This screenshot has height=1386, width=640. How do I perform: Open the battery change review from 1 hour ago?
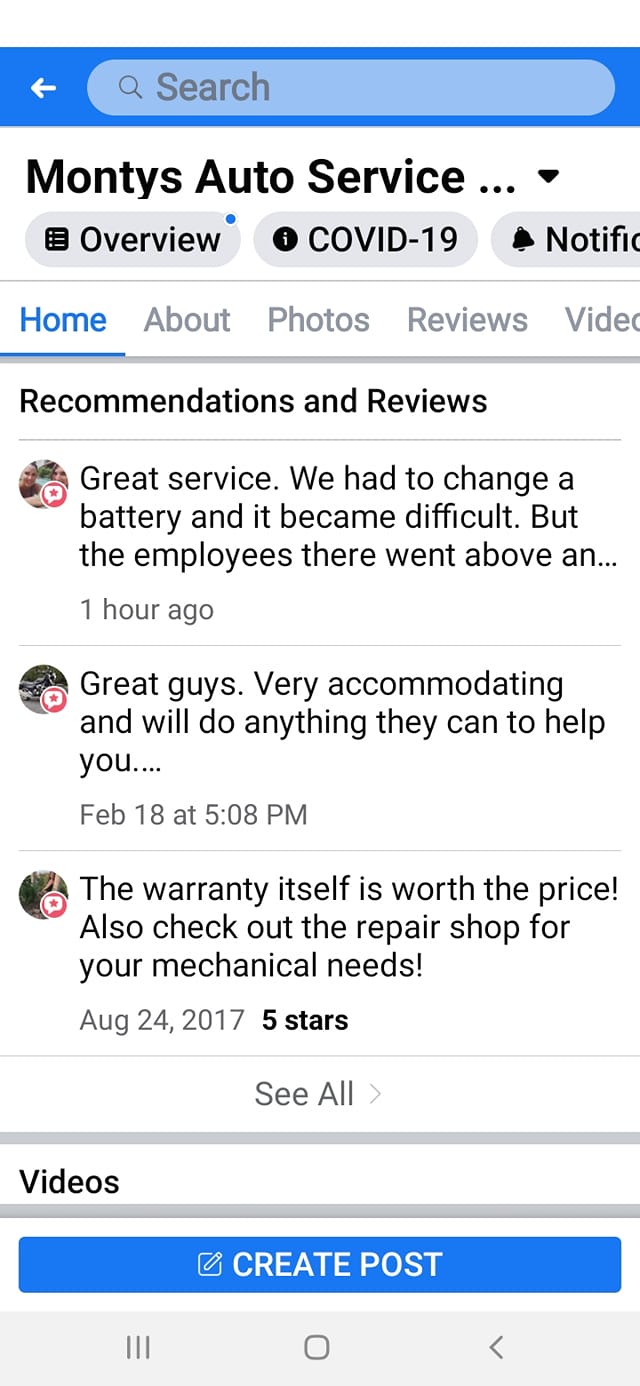pyautogui.click(x=330, y=518)
